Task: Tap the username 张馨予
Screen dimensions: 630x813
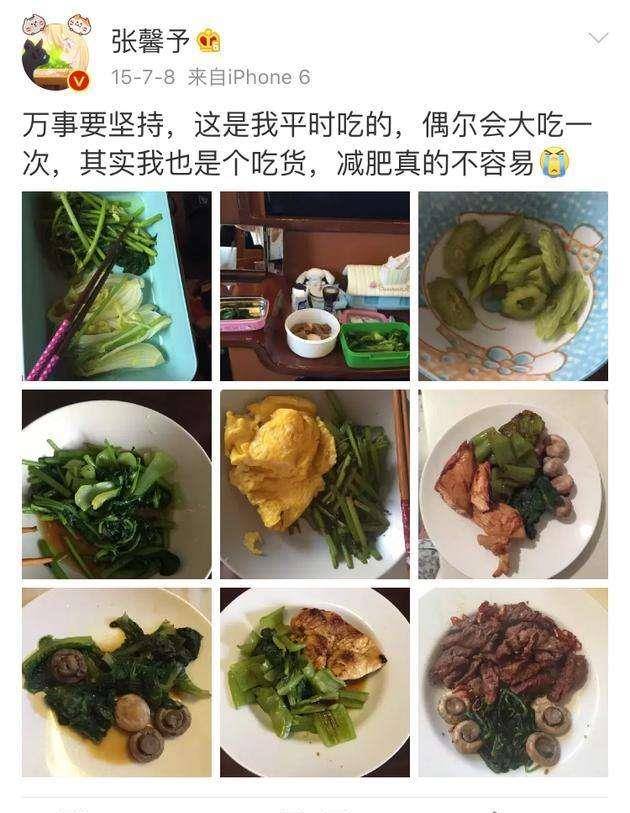Action: [151, 41]
